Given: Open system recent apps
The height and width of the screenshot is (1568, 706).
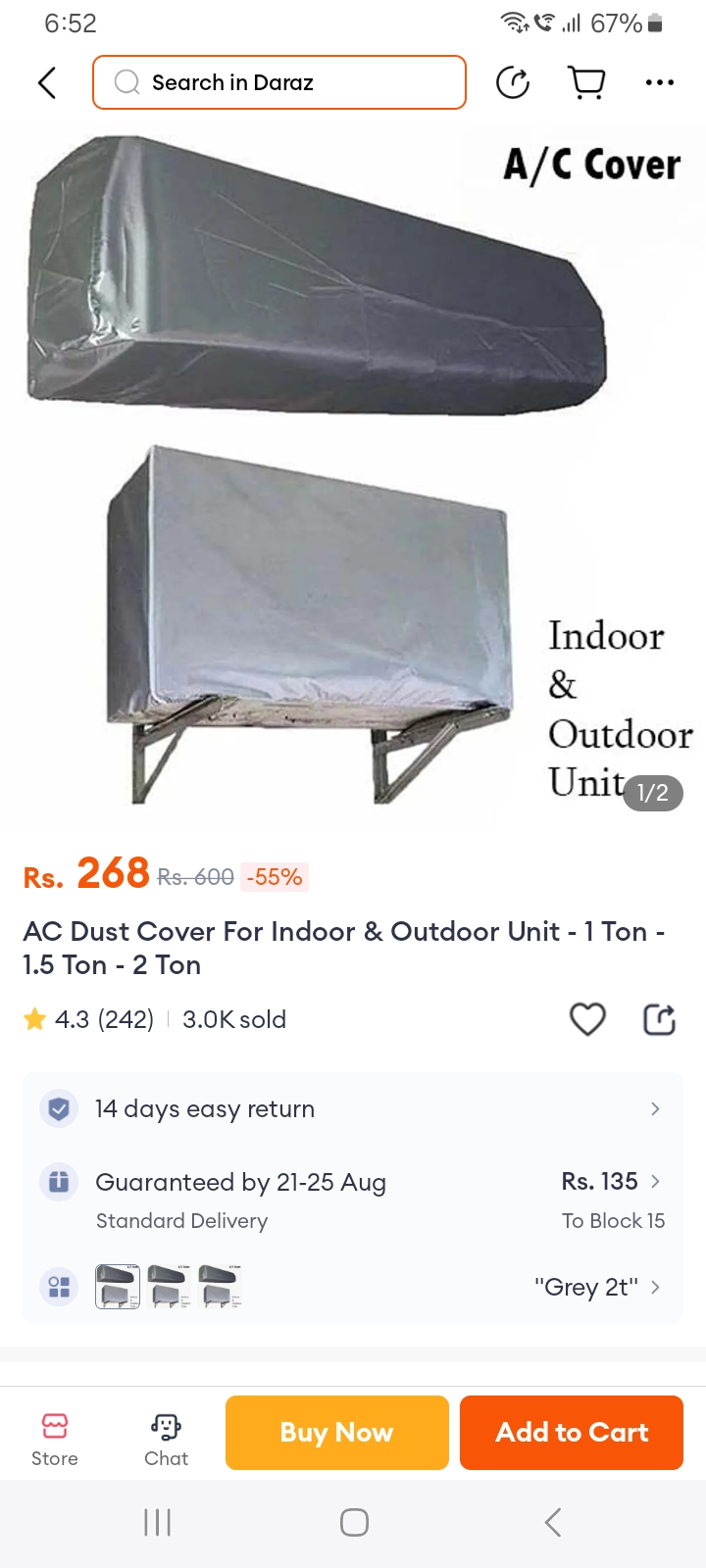Looking at the screenshot, I should pos(157,1522).
